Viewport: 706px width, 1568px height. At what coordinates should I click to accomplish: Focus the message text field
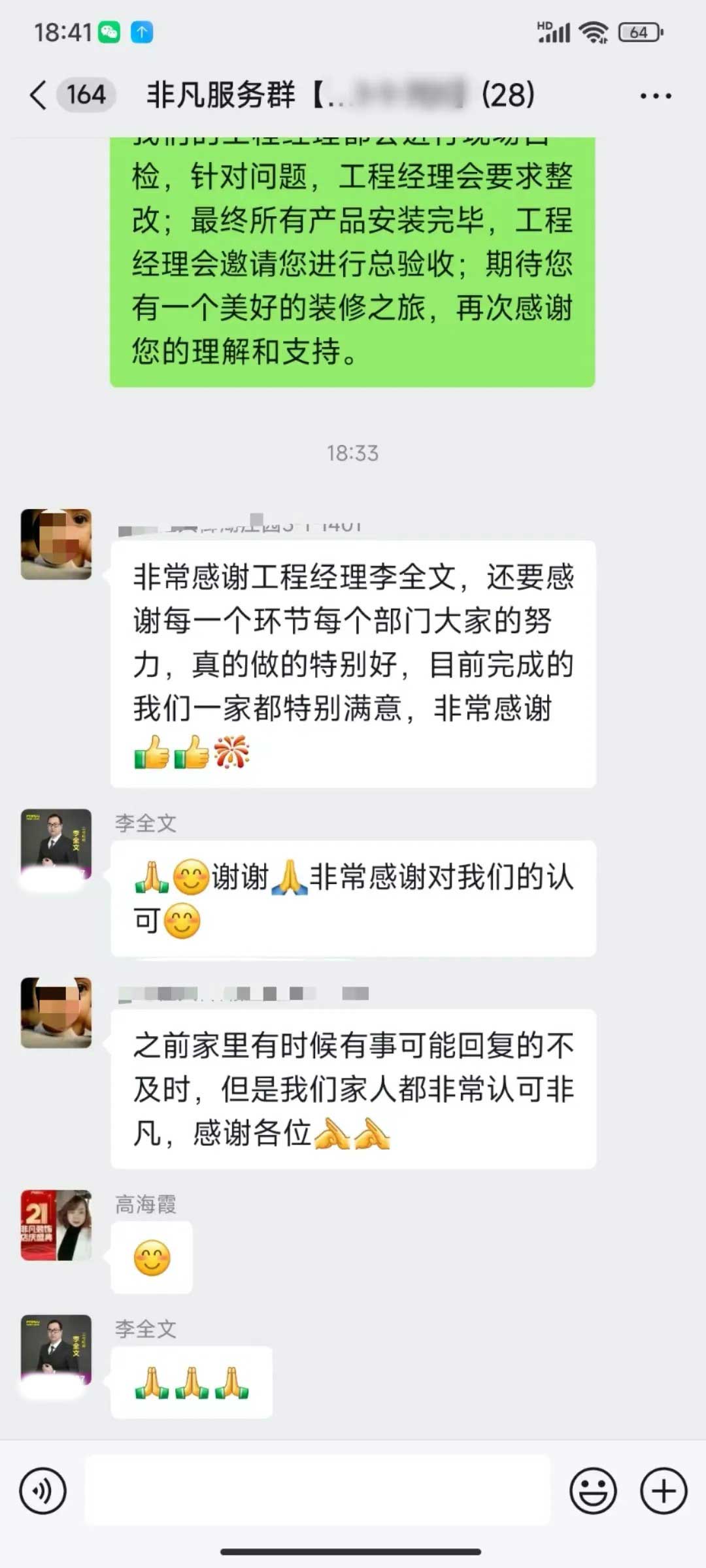(x=318, y=1491)
